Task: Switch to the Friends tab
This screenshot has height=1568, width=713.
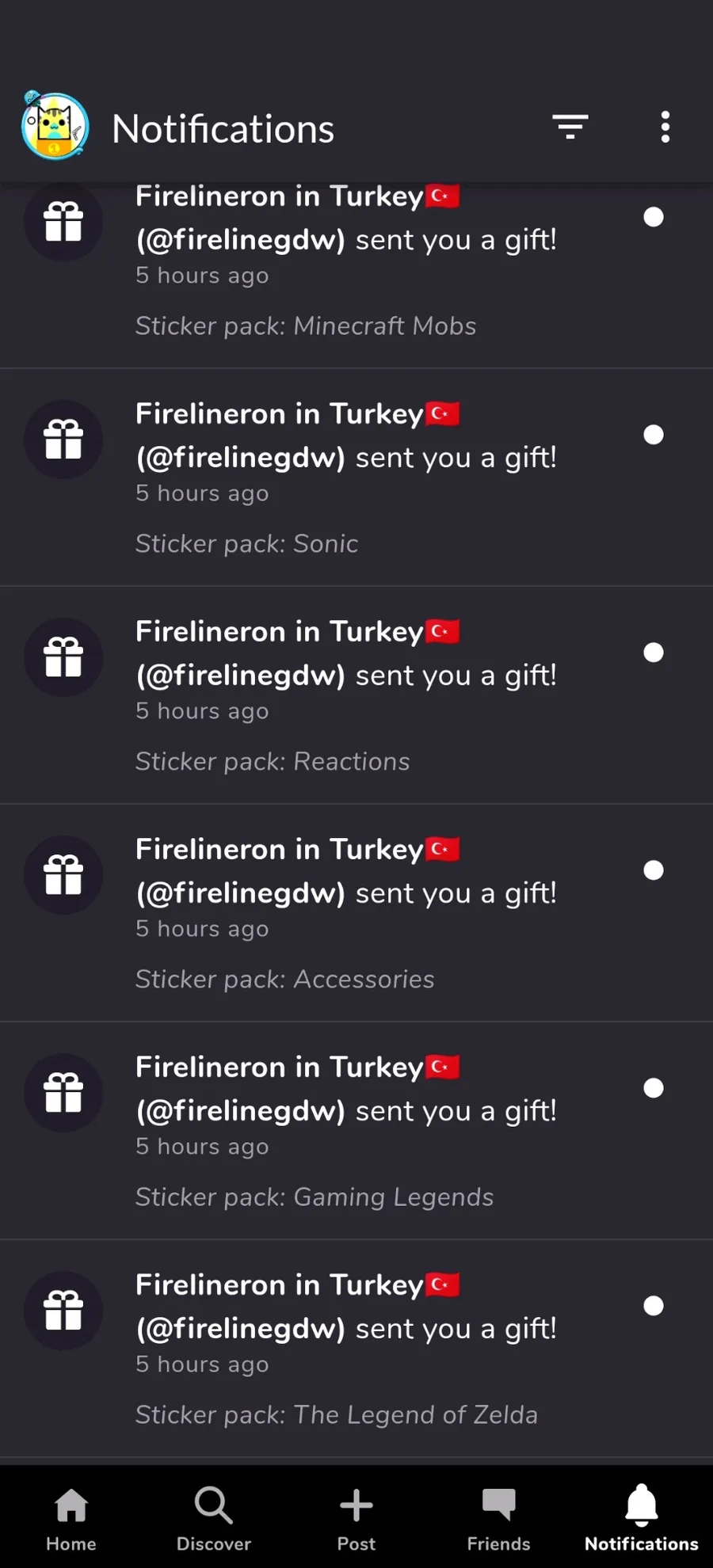Action: pyautogui.click(x=499, y=1518)
